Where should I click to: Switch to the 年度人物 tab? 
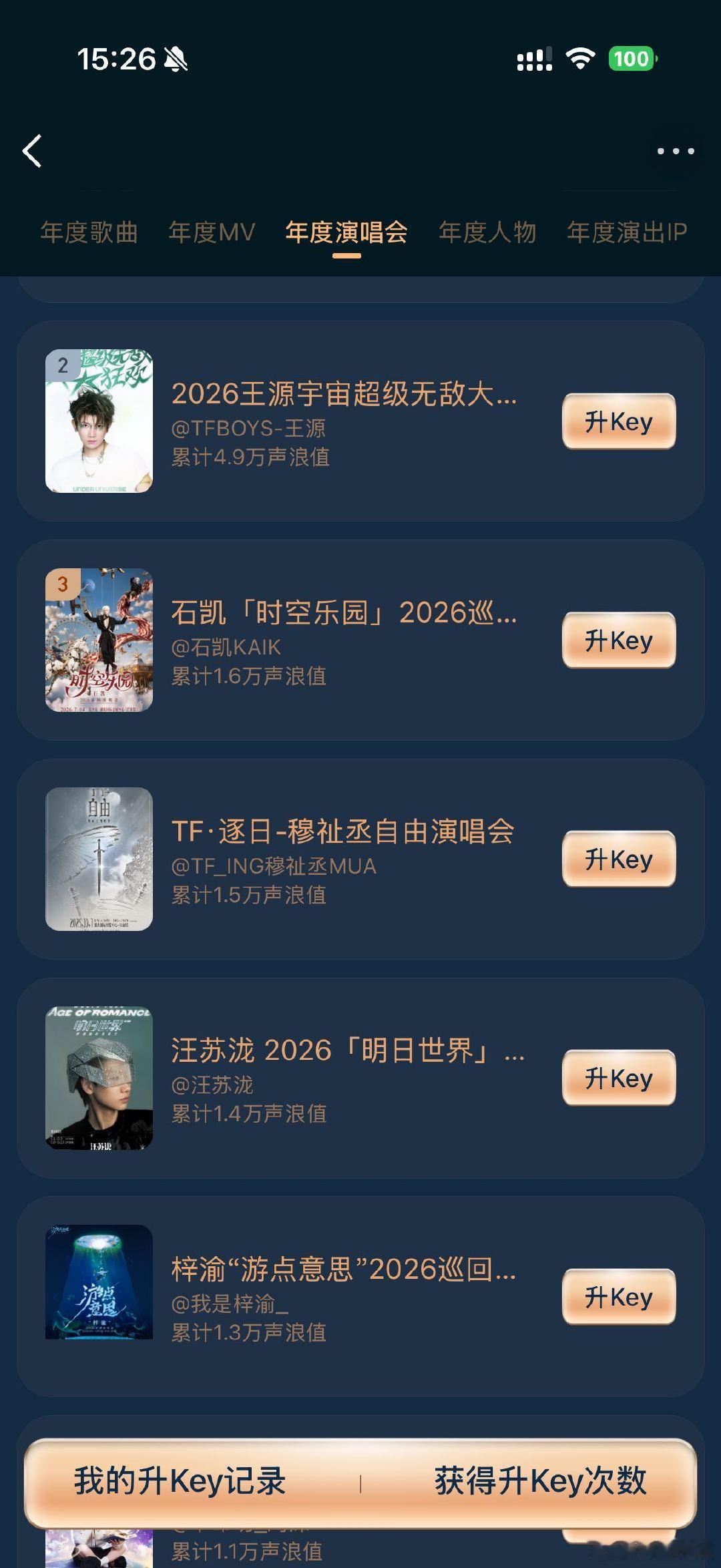click(x=487, y=232)
